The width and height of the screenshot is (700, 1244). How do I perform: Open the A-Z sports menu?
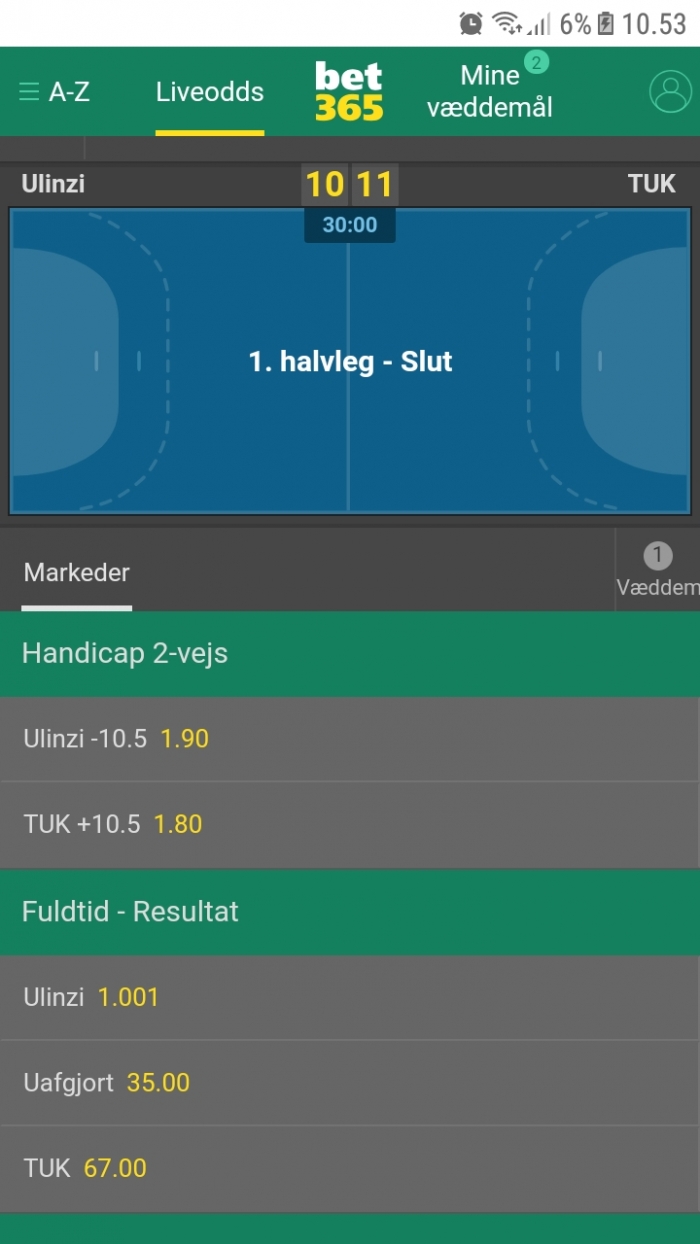55,92
